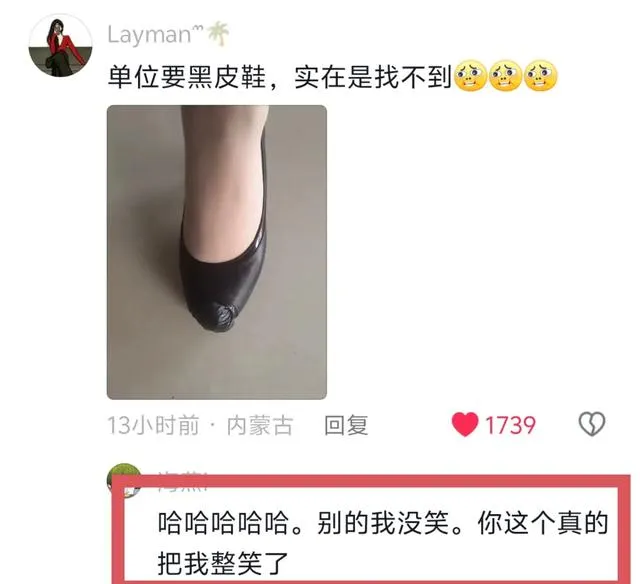This screenshot has width=640, height=584.
Task: Open the username Layman
Action: (x=148, y=35)
